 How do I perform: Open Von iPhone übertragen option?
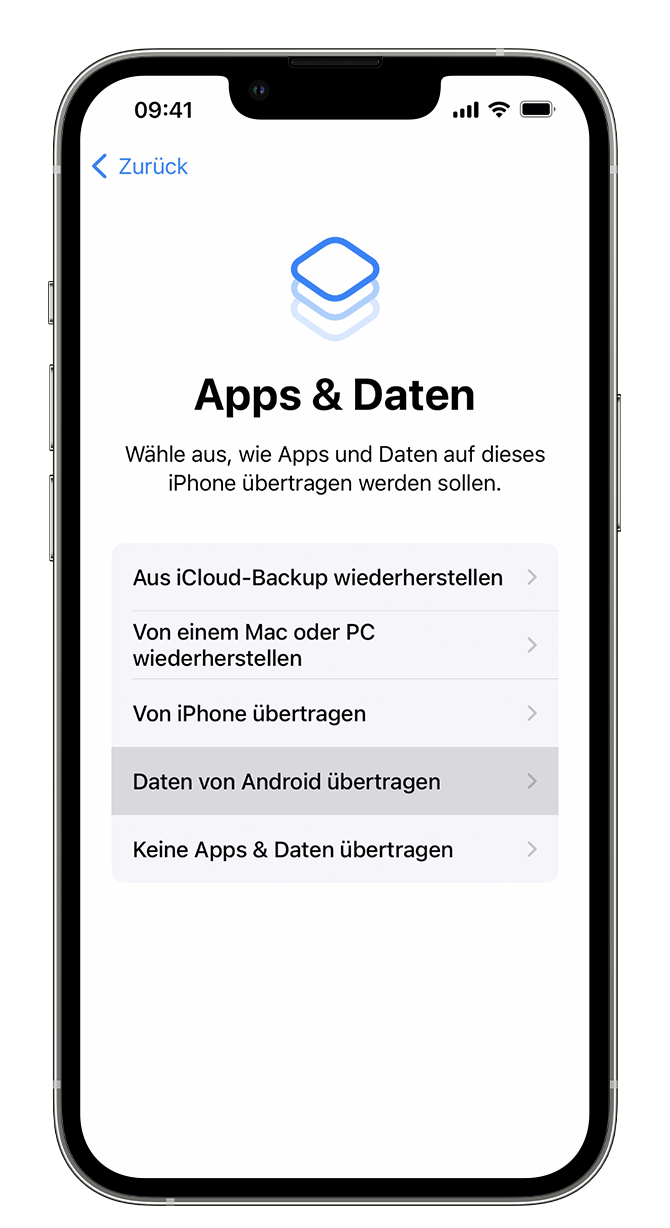[334, 714]
